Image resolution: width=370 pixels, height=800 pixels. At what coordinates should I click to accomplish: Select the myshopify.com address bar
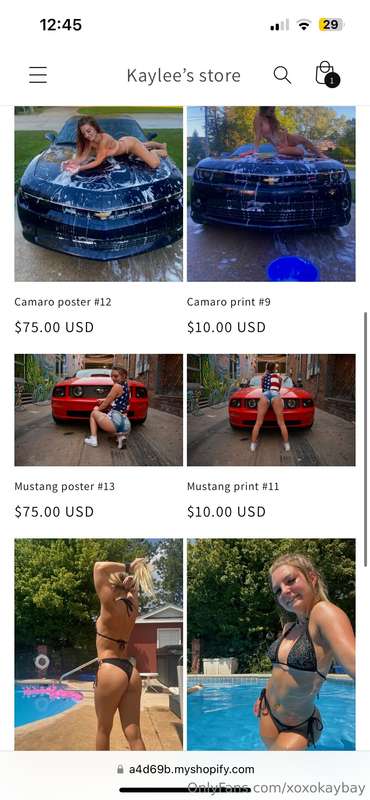[x=185, y=769]
